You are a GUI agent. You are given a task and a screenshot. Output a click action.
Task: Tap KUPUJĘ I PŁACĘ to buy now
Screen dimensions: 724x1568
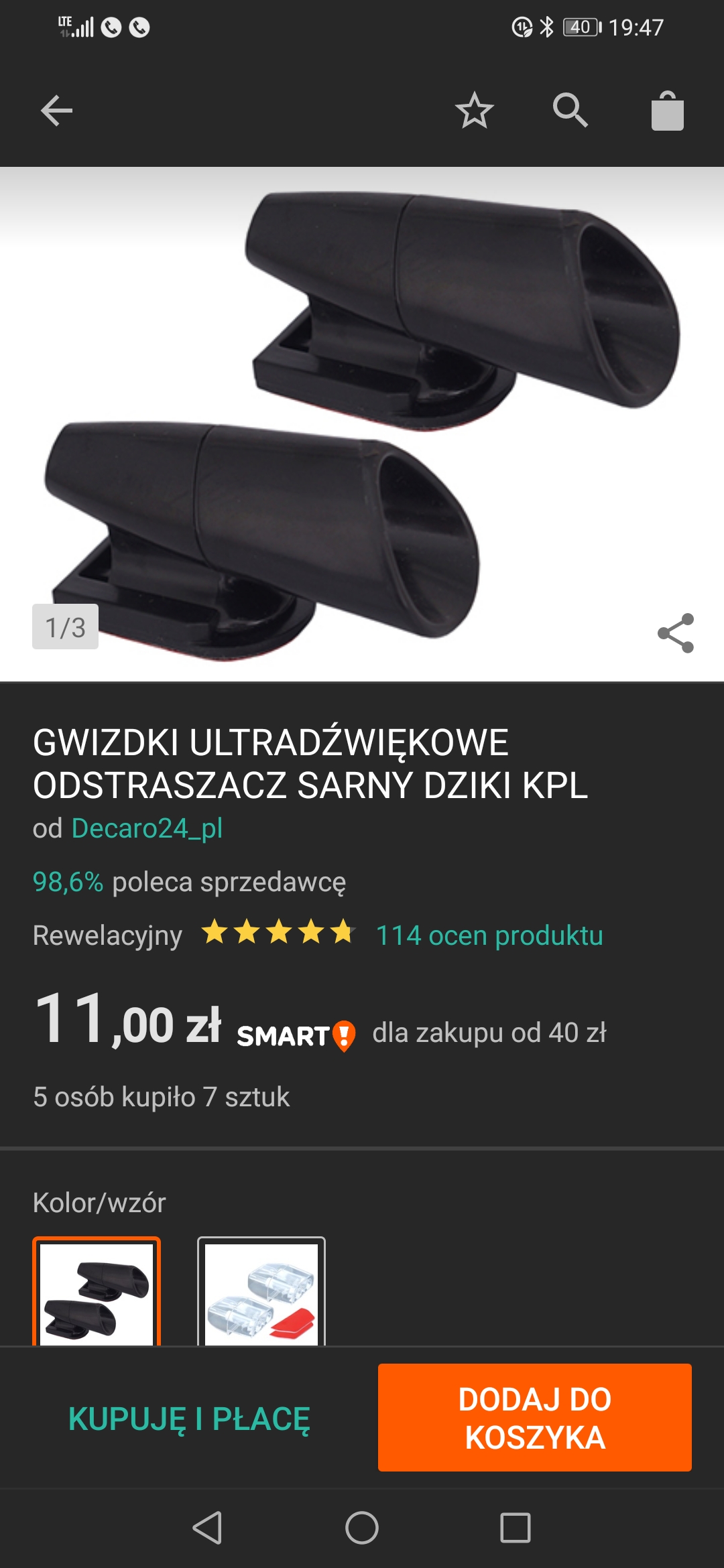(189, 1419)
